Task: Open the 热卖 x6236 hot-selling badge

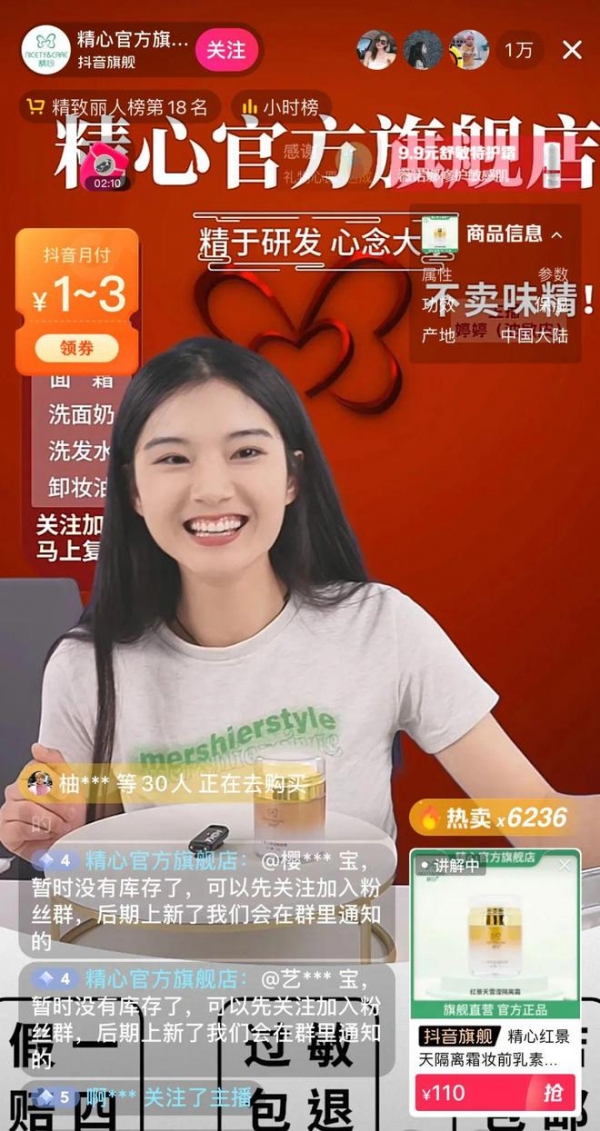Action: 494,818
